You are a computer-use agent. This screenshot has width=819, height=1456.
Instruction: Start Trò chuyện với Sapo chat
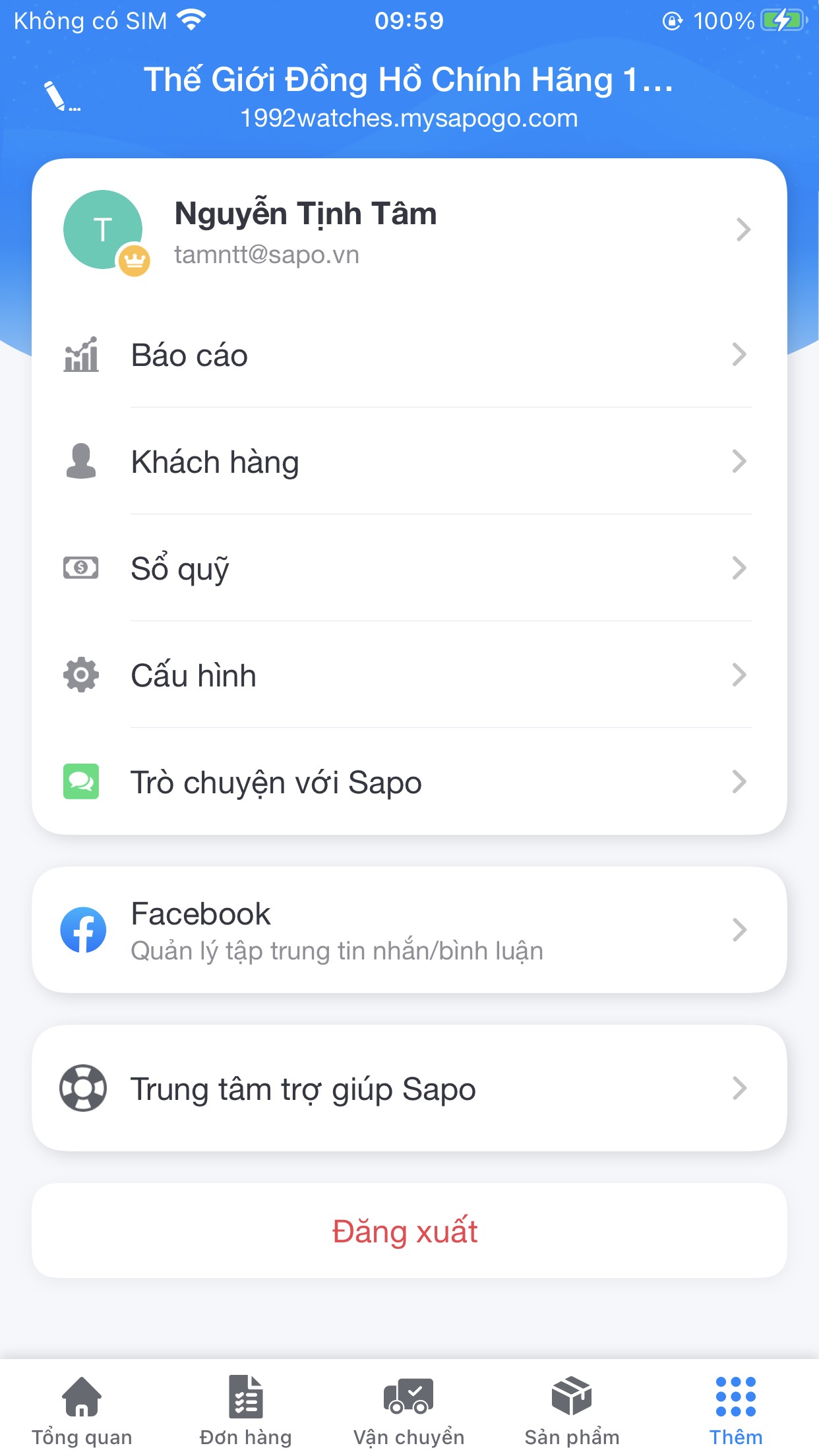pos(409,782)
